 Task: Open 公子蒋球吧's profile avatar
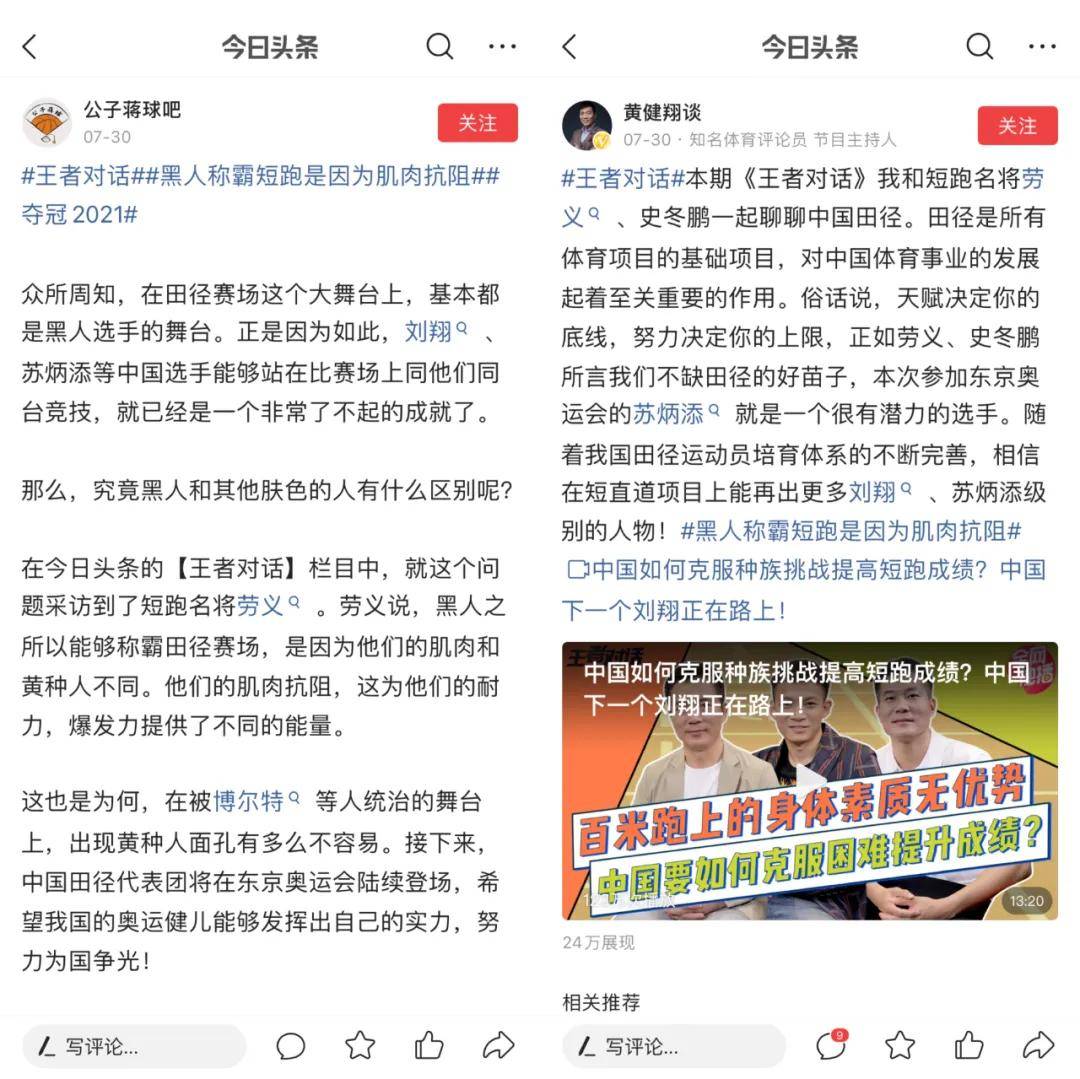click(x=46, y=123)
